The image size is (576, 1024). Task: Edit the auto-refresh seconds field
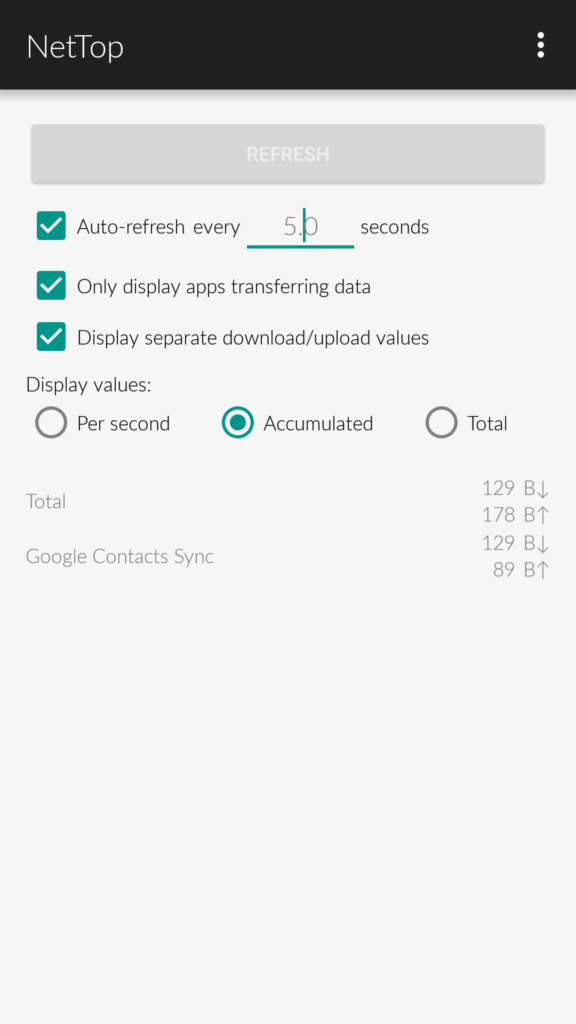point(300,227)
